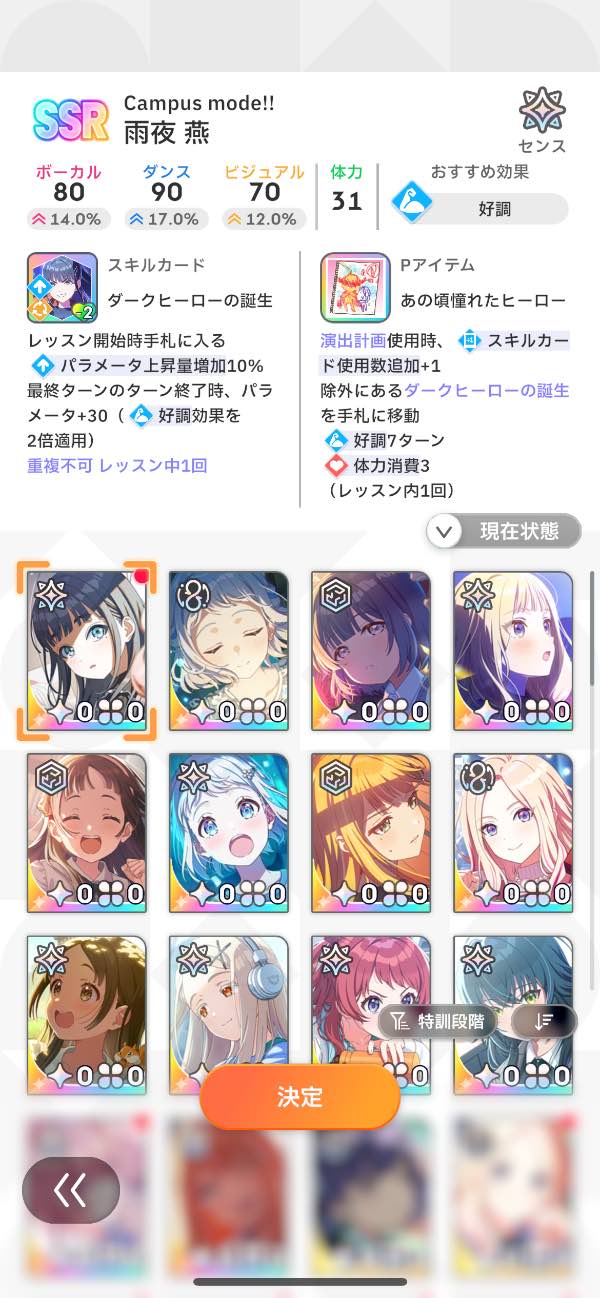
Task: Pick the light-blue haired open-mouthed girl card
Action: pyautogui.click(x=229, y=832)
